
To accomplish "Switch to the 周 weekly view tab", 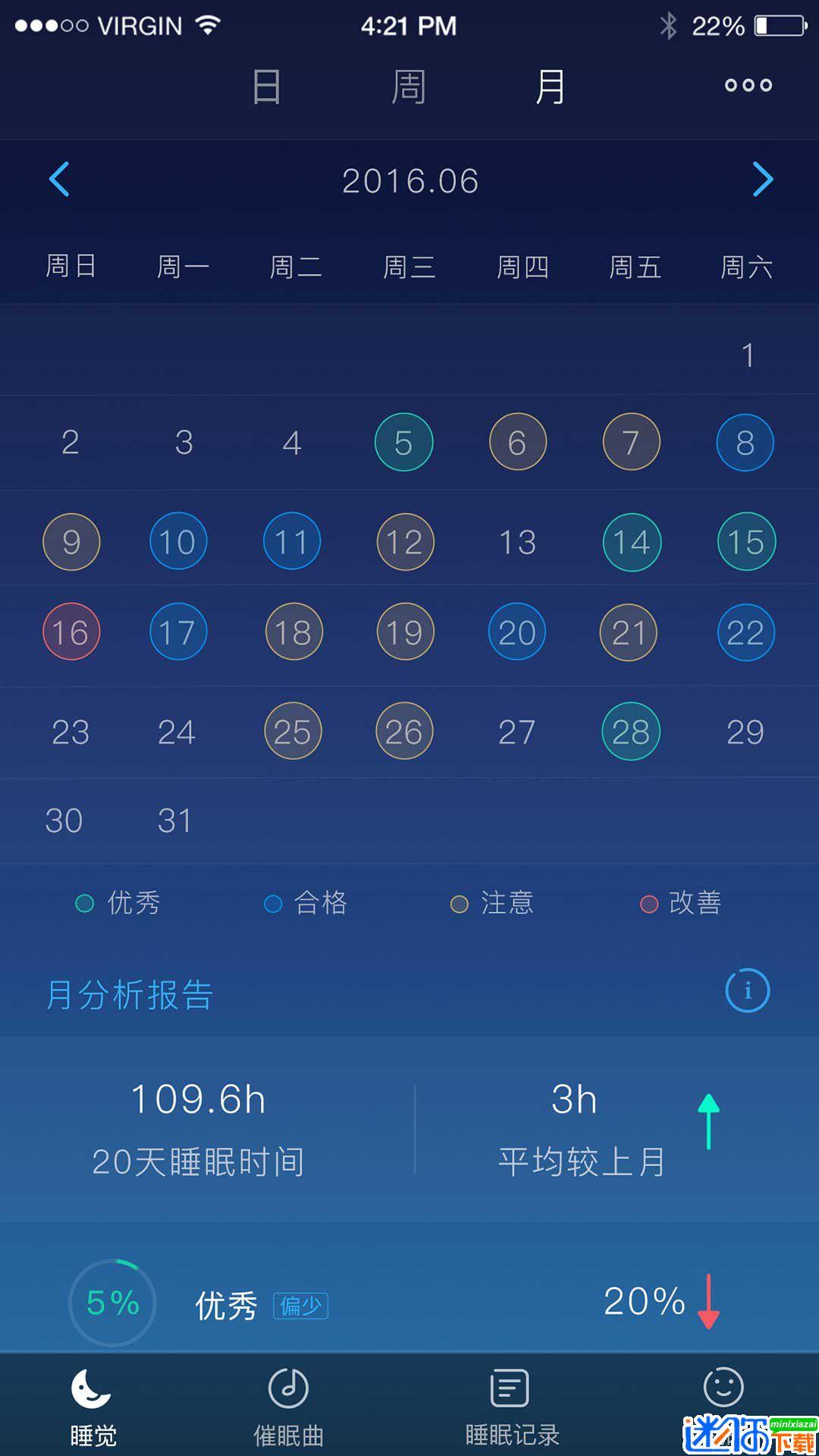I will pyautogui.click(x=407, y=86).
